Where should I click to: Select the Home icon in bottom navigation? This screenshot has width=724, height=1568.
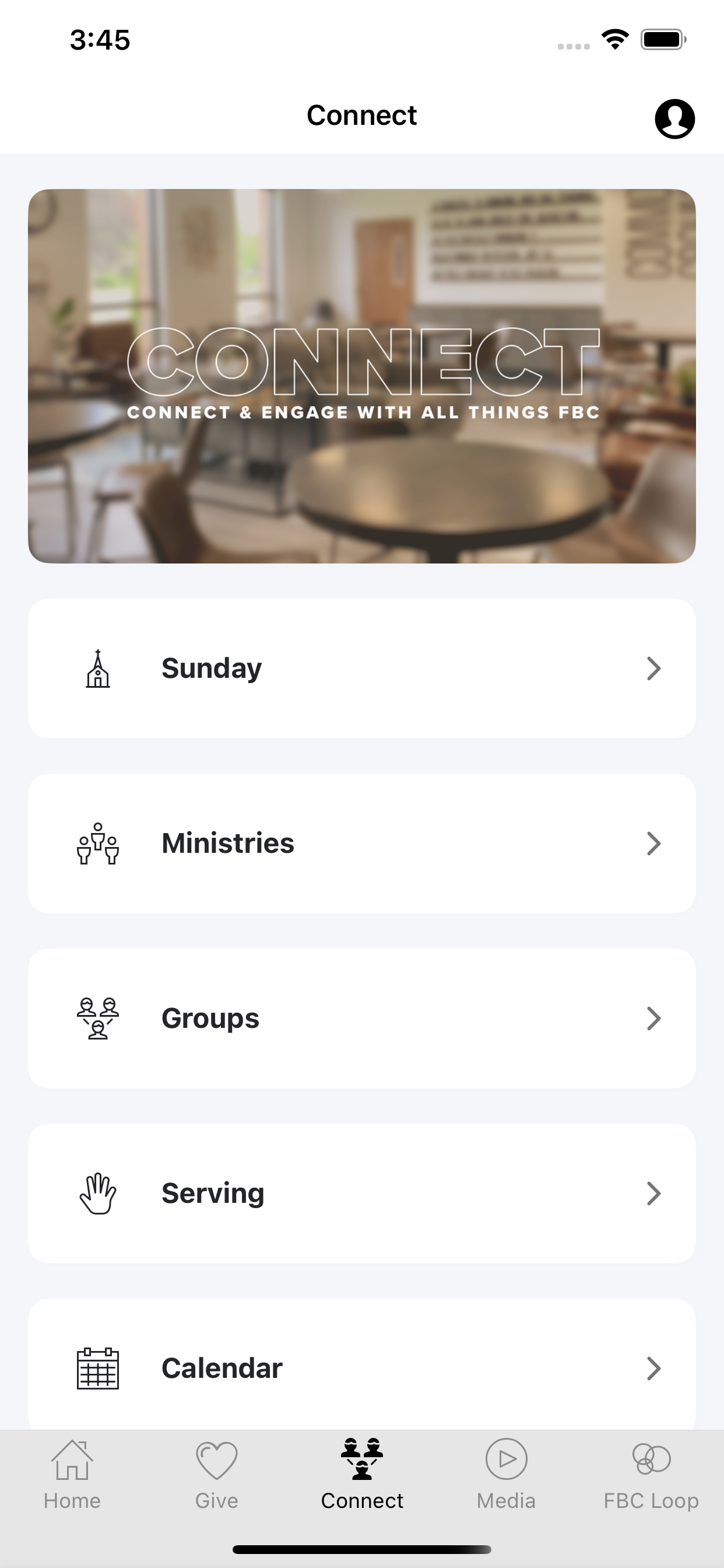(71, 1460)
